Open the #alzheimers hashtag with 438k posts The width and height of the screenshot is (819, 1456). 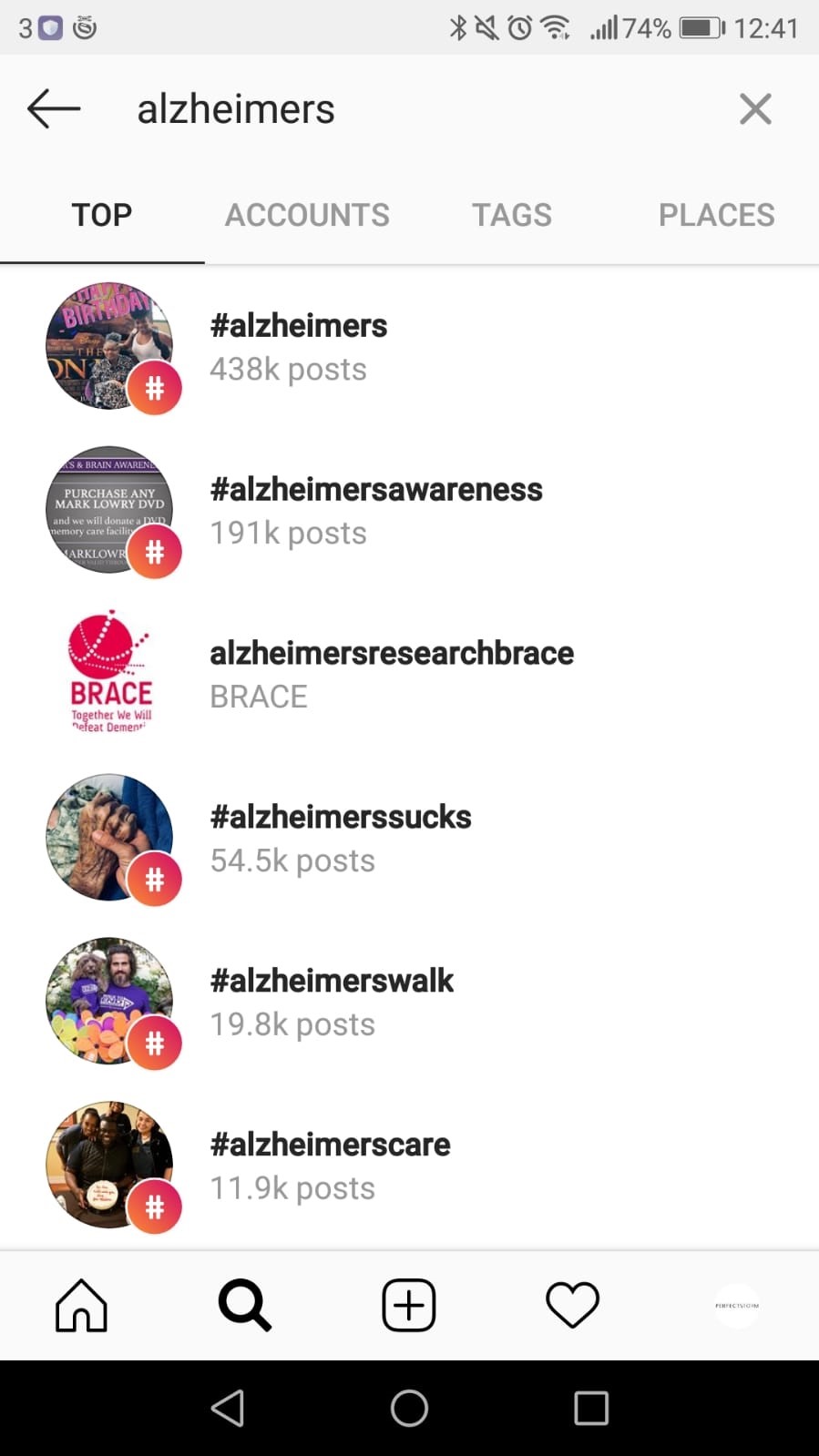(x=409, y=346)
